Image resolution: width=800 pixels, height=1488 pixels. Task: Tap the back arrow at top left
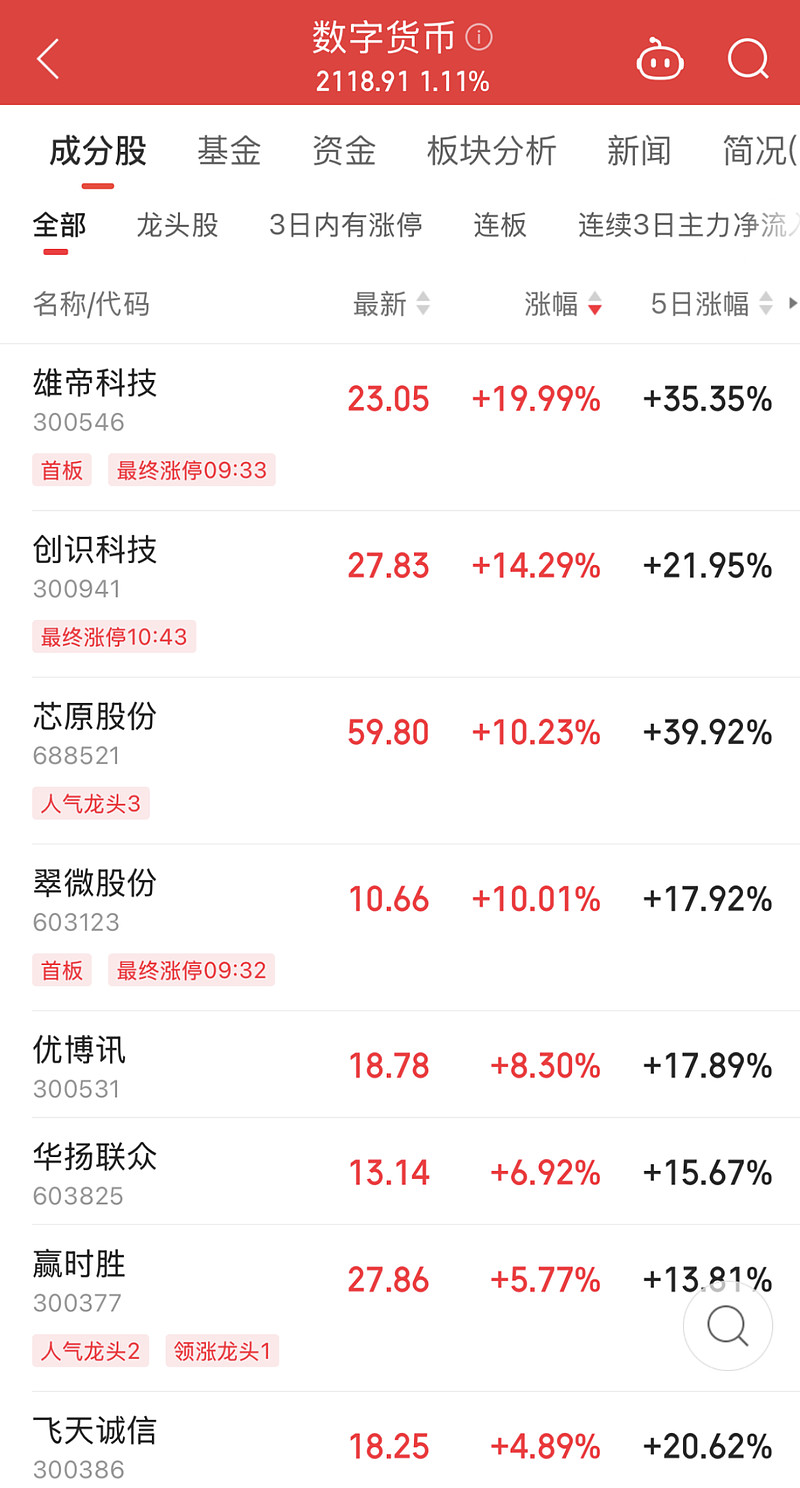(x=47, y=58)
